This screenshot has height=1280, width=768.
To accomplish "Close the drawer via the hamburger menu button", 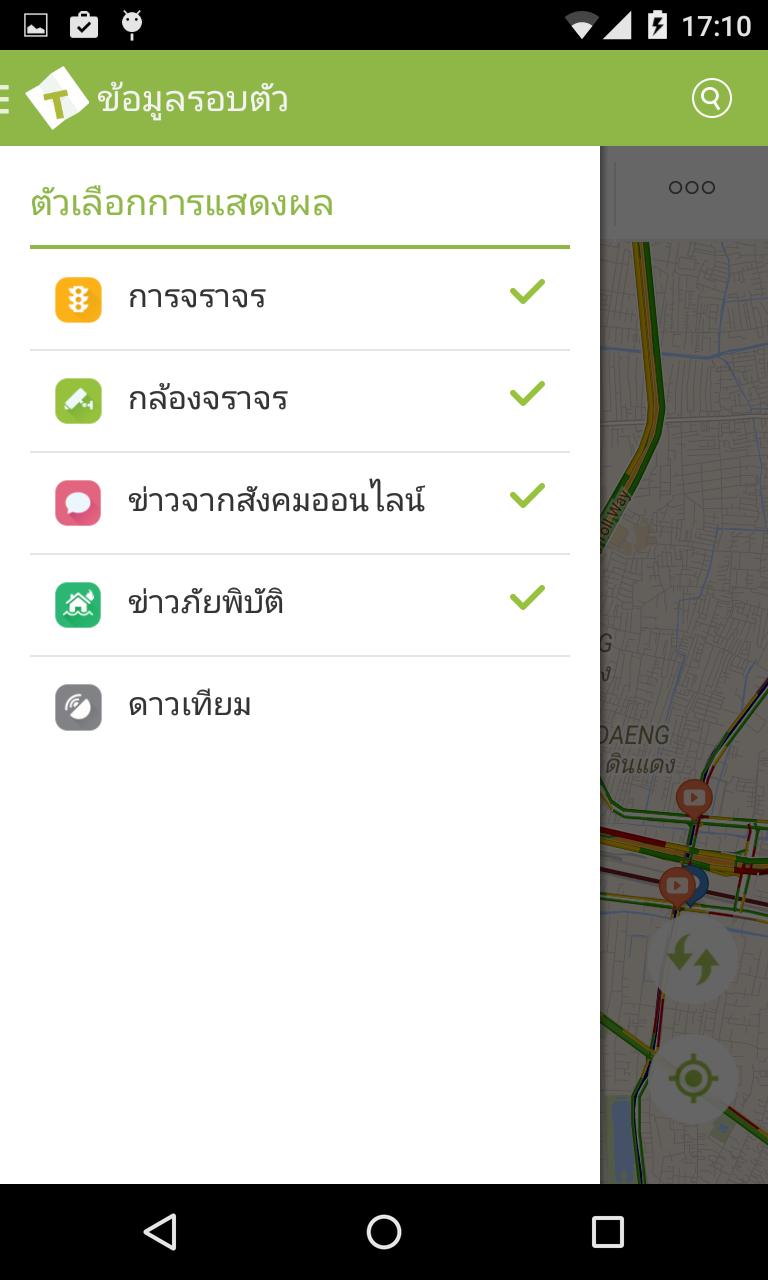I will pyautogui.click(x=8, y=98).
